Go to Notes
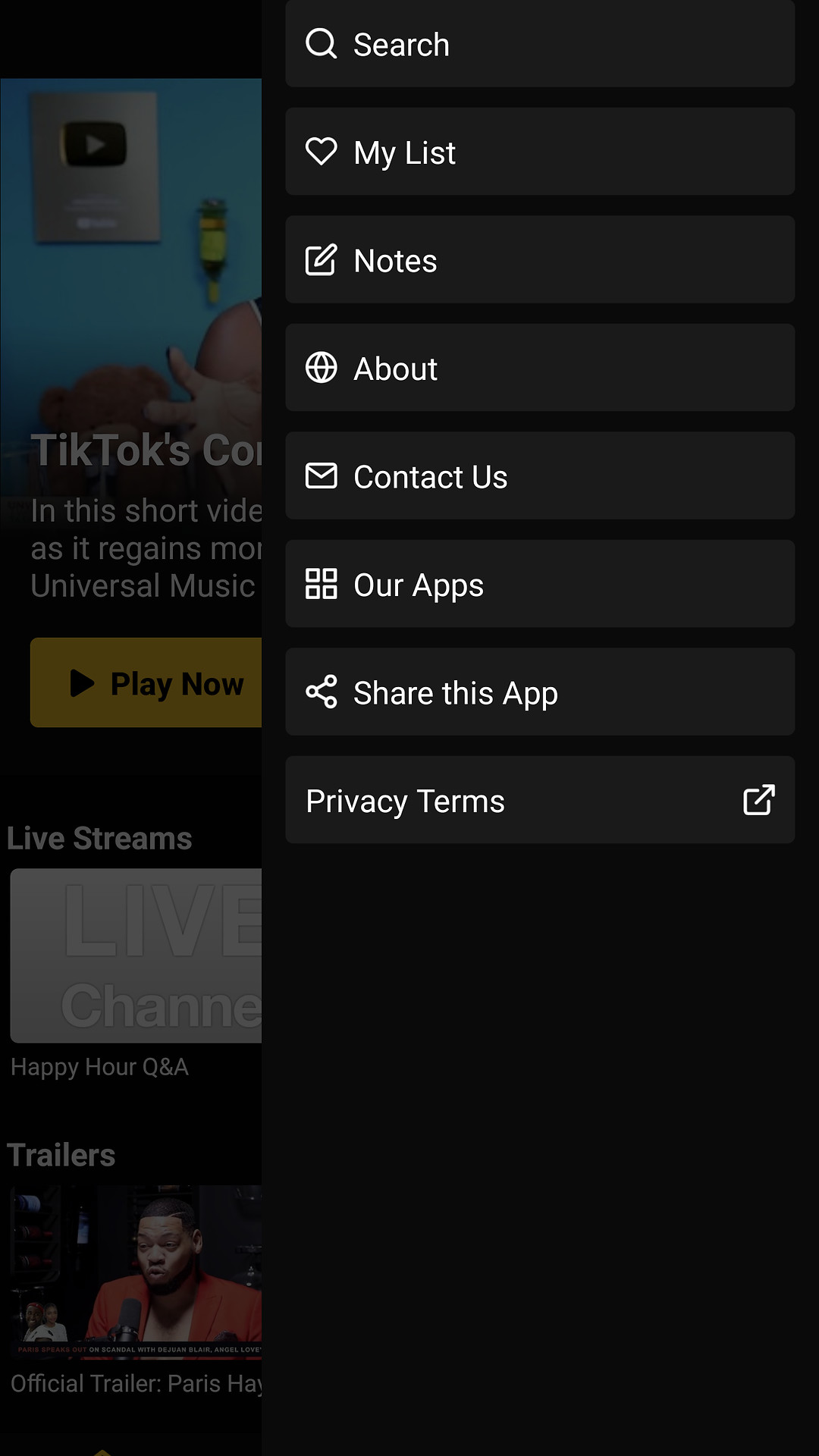The width and height of the screenshot is (819, 1456). [539, 260]
